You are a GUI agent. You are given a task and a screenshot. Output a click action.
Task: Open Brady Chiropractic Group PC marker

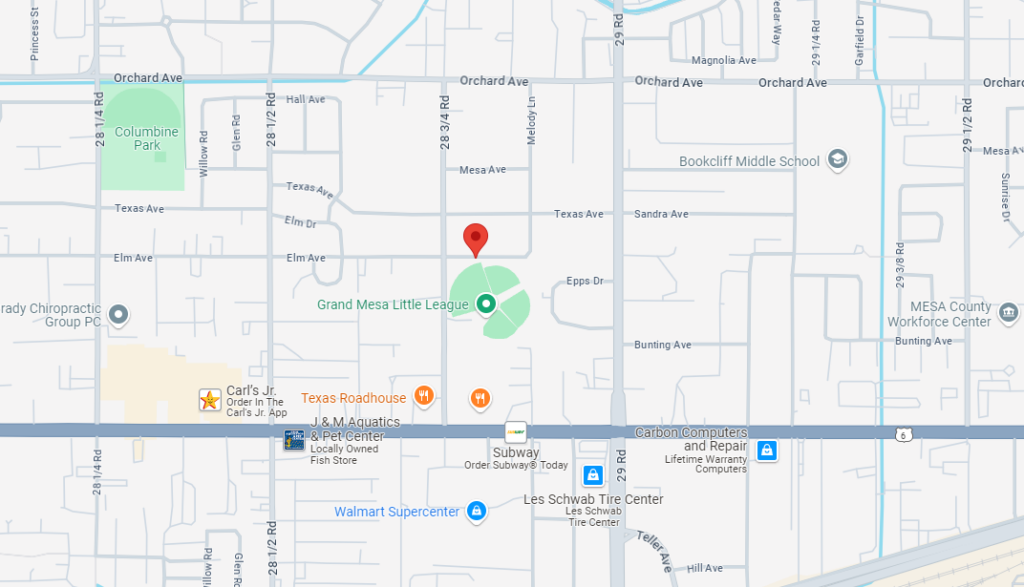119,316
